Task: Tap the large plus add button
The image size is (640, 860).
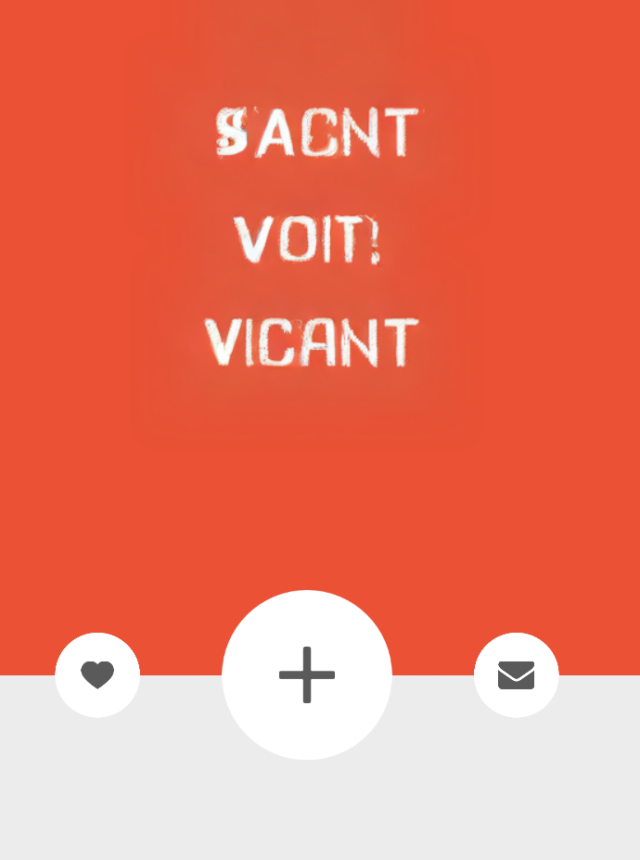Action: tap(307, 675)
